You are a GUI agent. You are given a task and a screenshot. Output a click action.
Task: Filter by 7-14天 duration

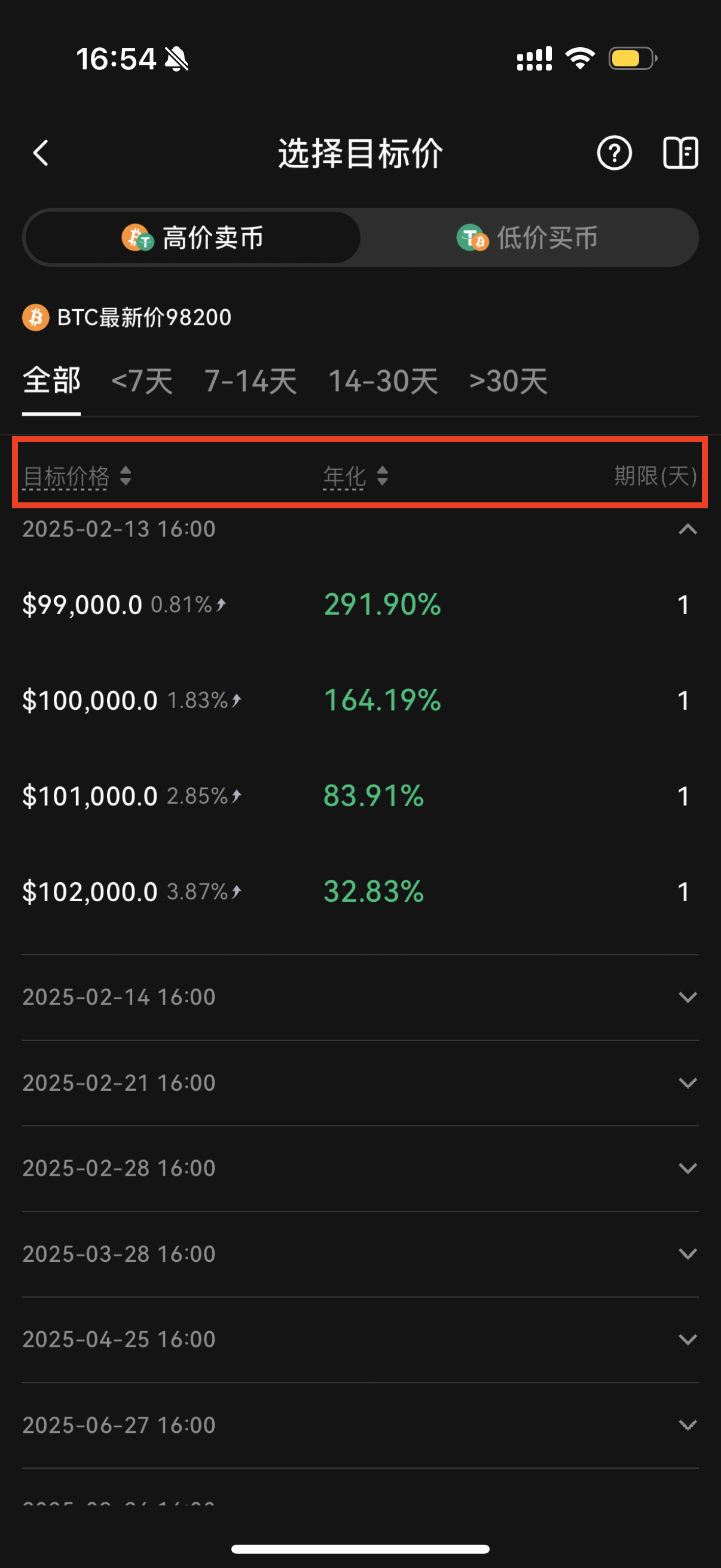tap(250, 381)
